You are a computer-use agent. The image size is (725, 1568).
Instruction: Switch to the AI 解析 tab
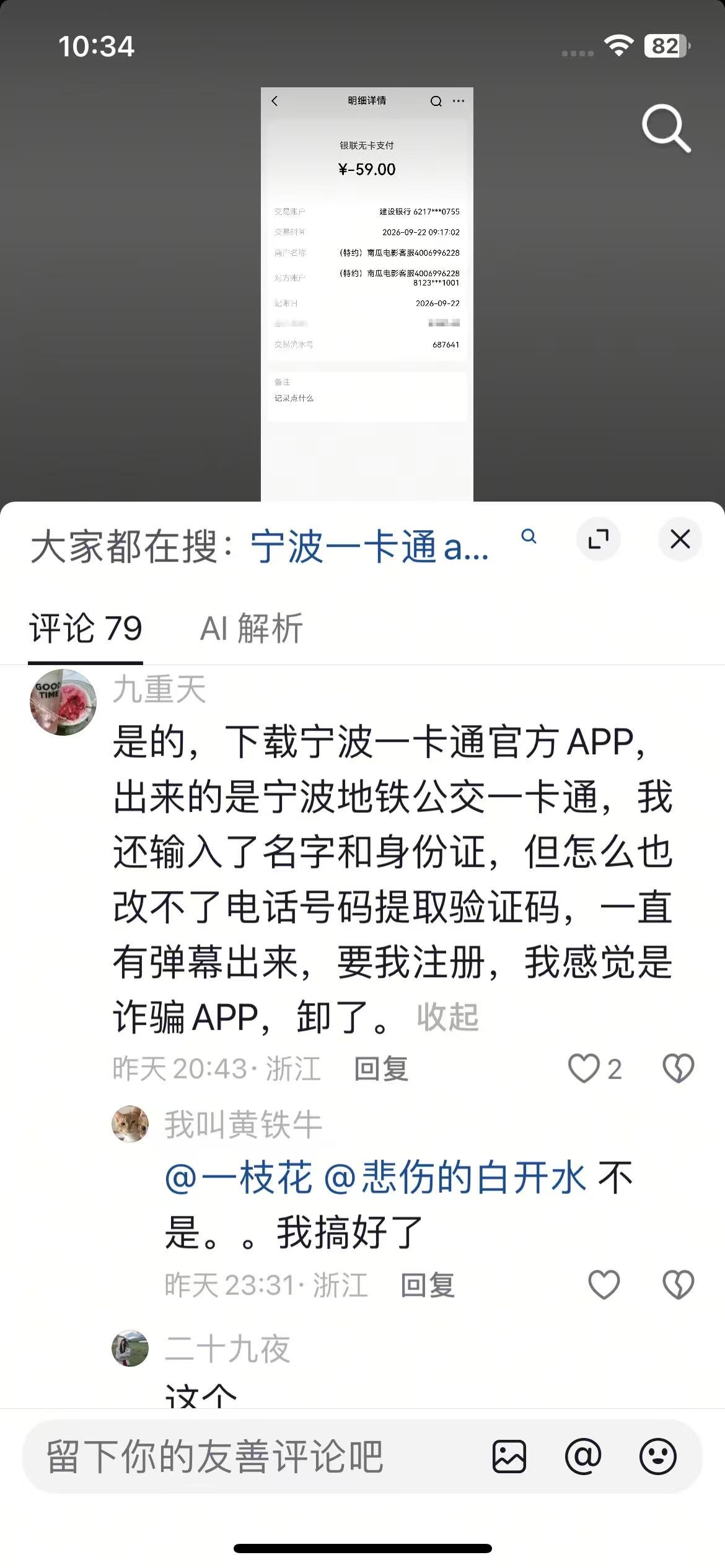click(251, 628)
